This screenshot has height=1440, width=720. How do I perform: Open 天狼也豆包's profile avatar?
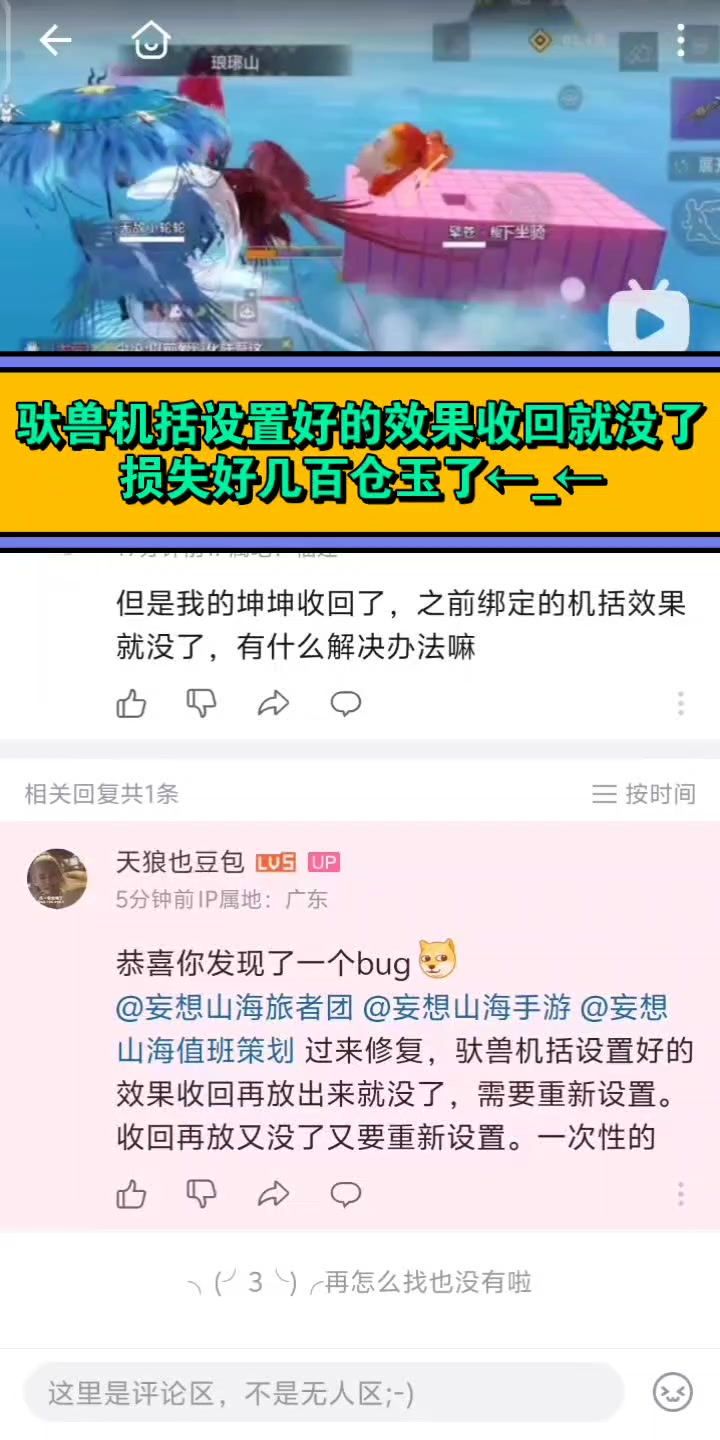coord(57,879)
